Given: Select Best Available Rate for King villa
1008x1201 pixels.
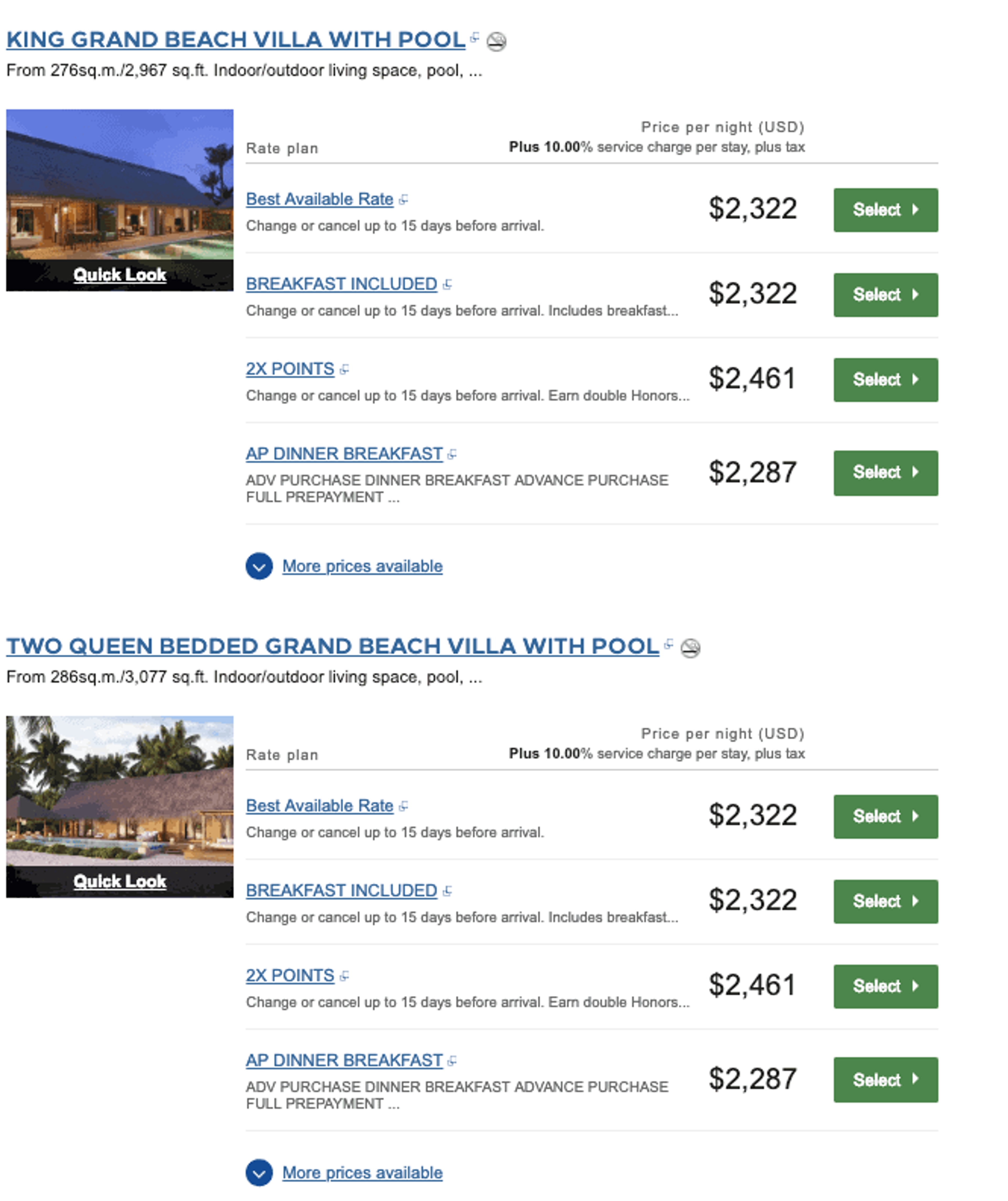Looking at the screenshot, I should (885, 210).
